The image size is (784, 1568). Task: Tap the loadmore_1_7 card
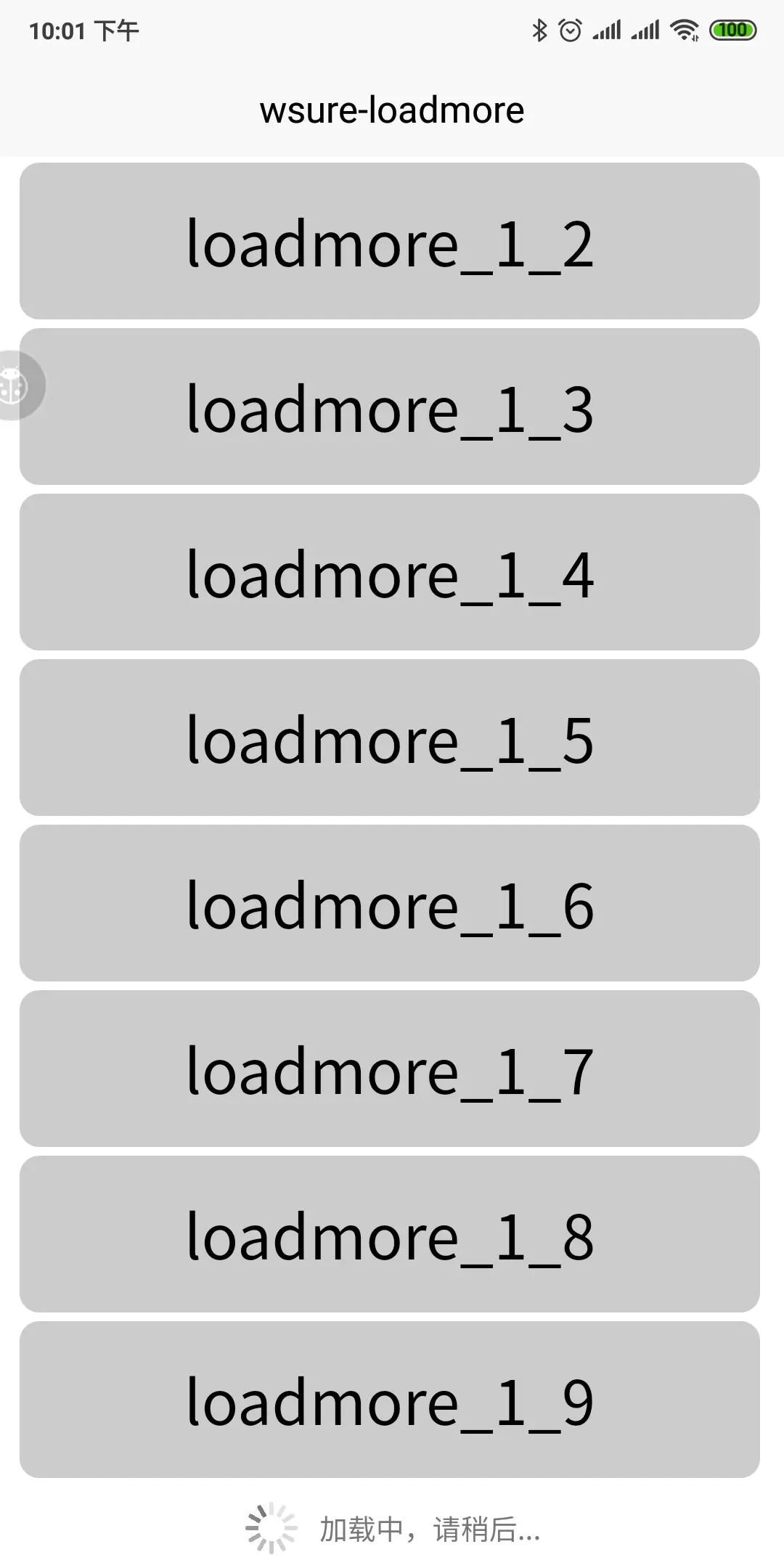click(390, 1069)
